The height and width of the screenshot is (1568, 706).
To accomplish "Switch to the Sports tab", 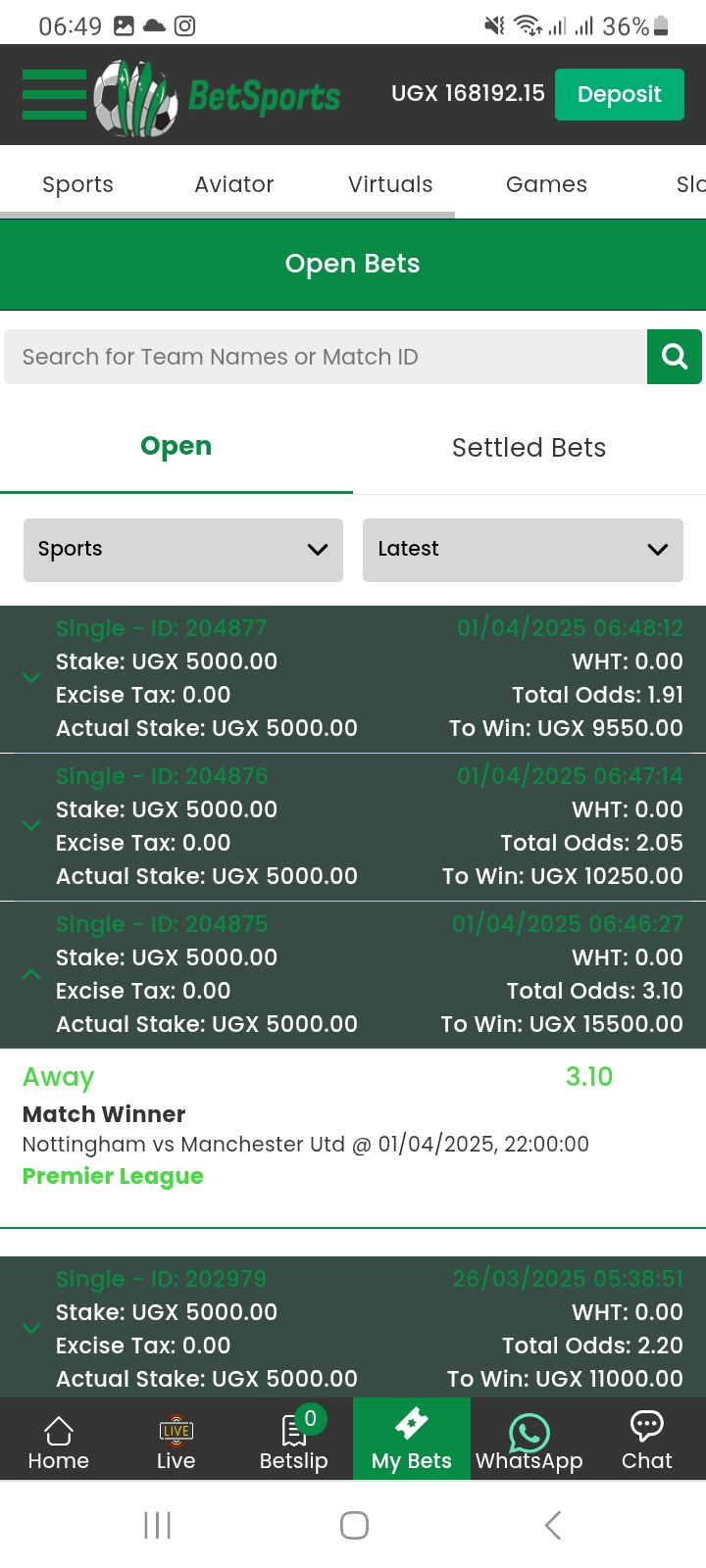I will 77,184.
